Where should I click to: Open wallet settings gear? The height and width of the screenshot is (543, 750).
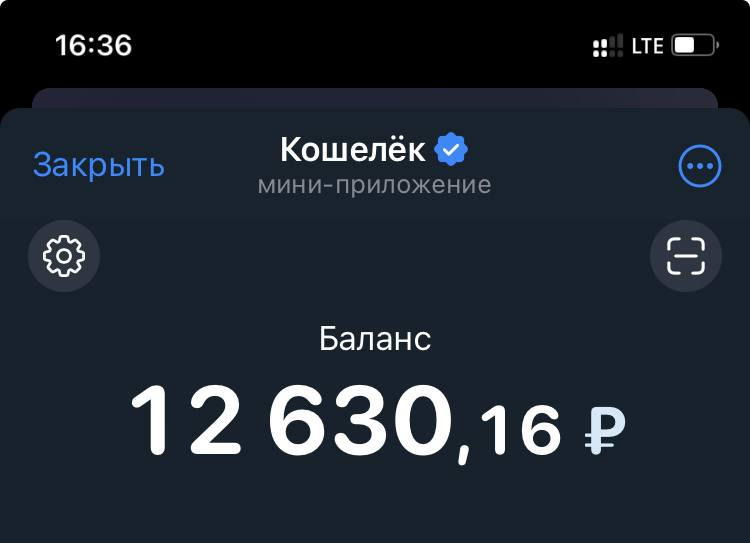64,256
